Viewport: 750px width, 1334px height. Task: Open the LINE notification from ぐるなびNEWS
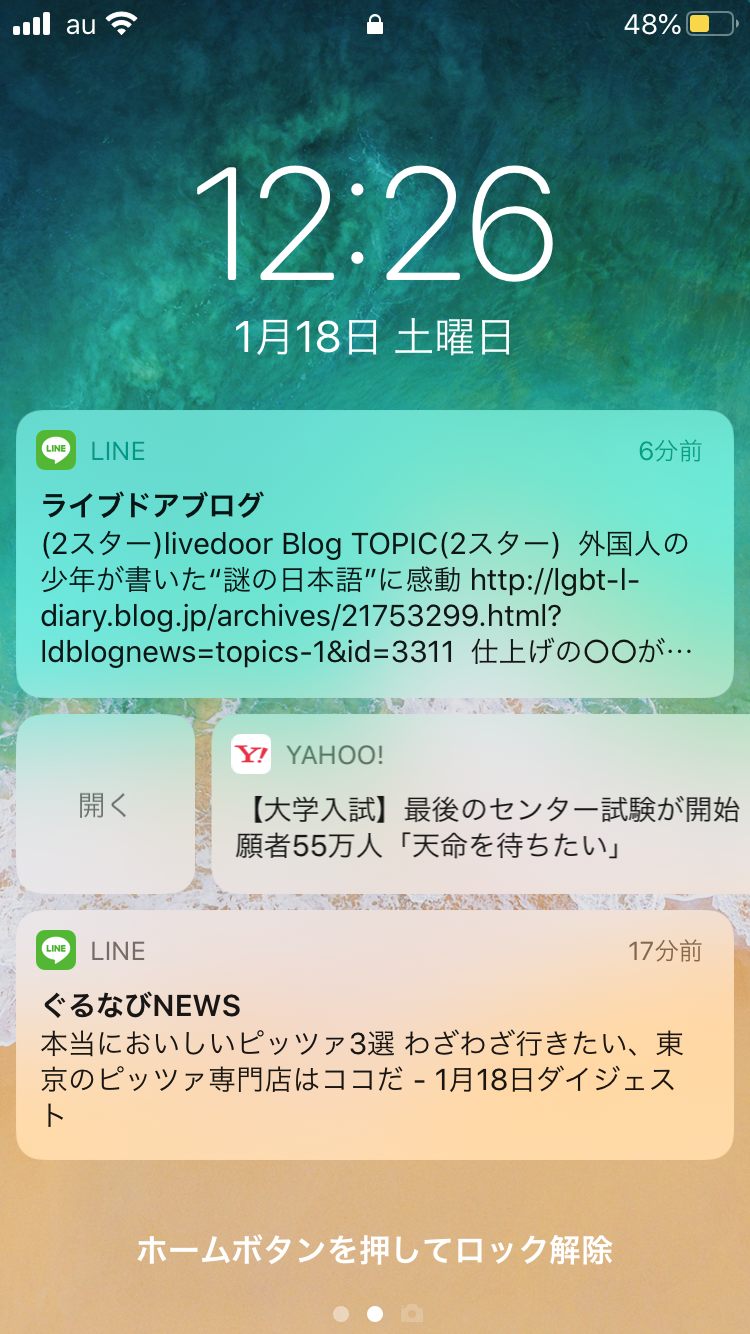pyautogui.click(x=374, y=1035)
